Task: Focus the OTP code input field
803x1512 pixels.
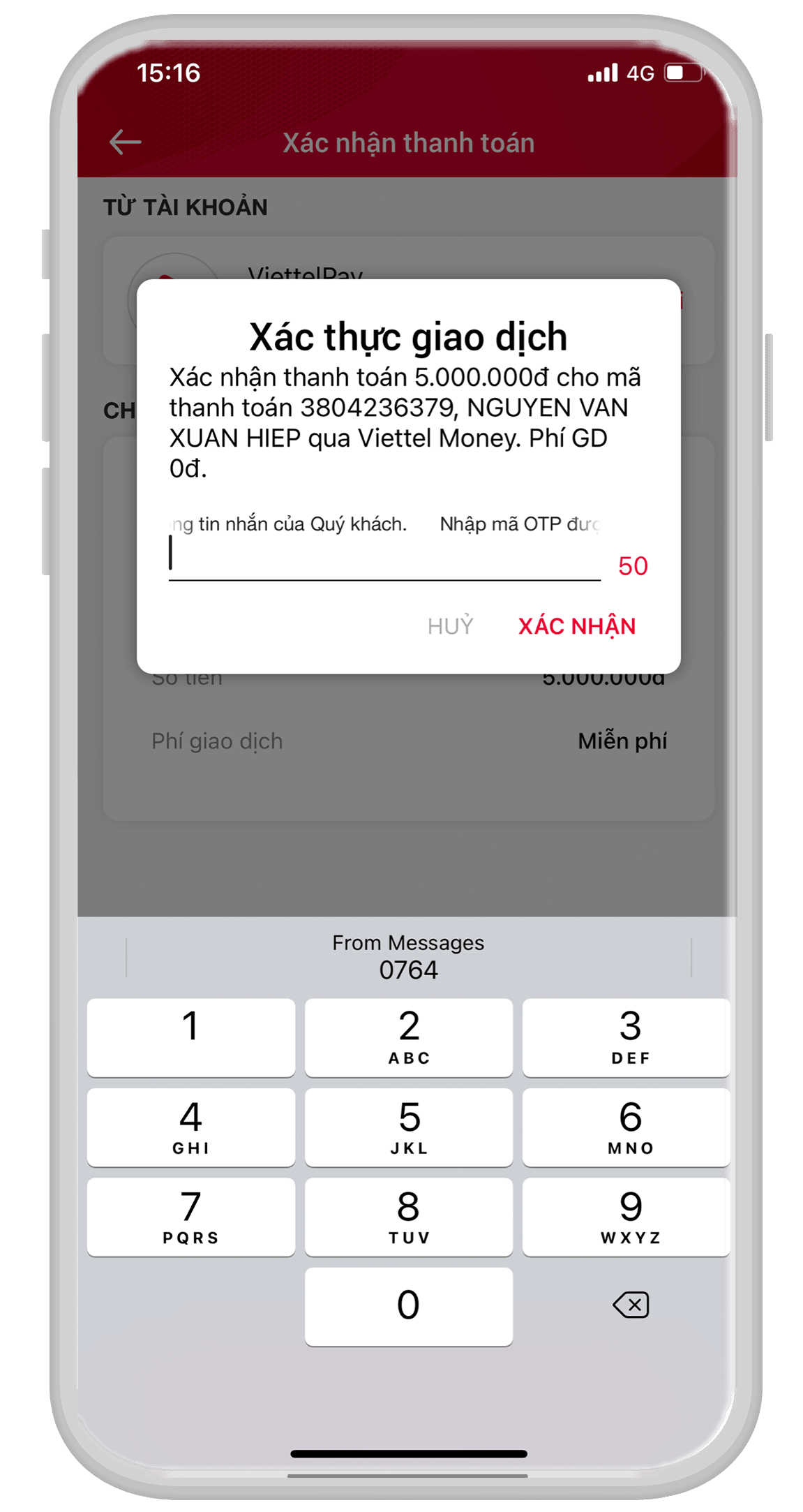Action: [x=384, y=558]
